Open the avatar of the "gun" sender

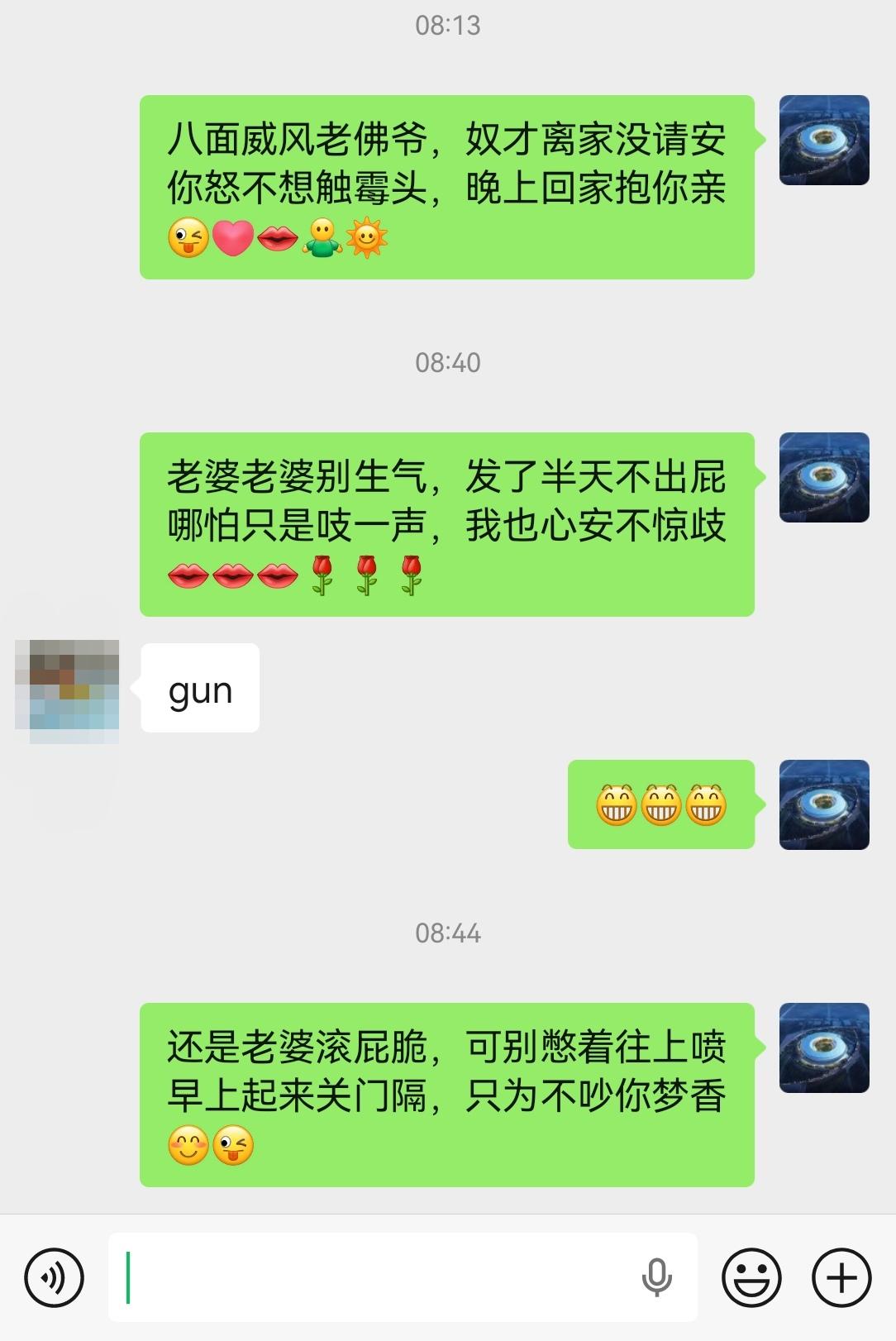(x=67, y=690)
